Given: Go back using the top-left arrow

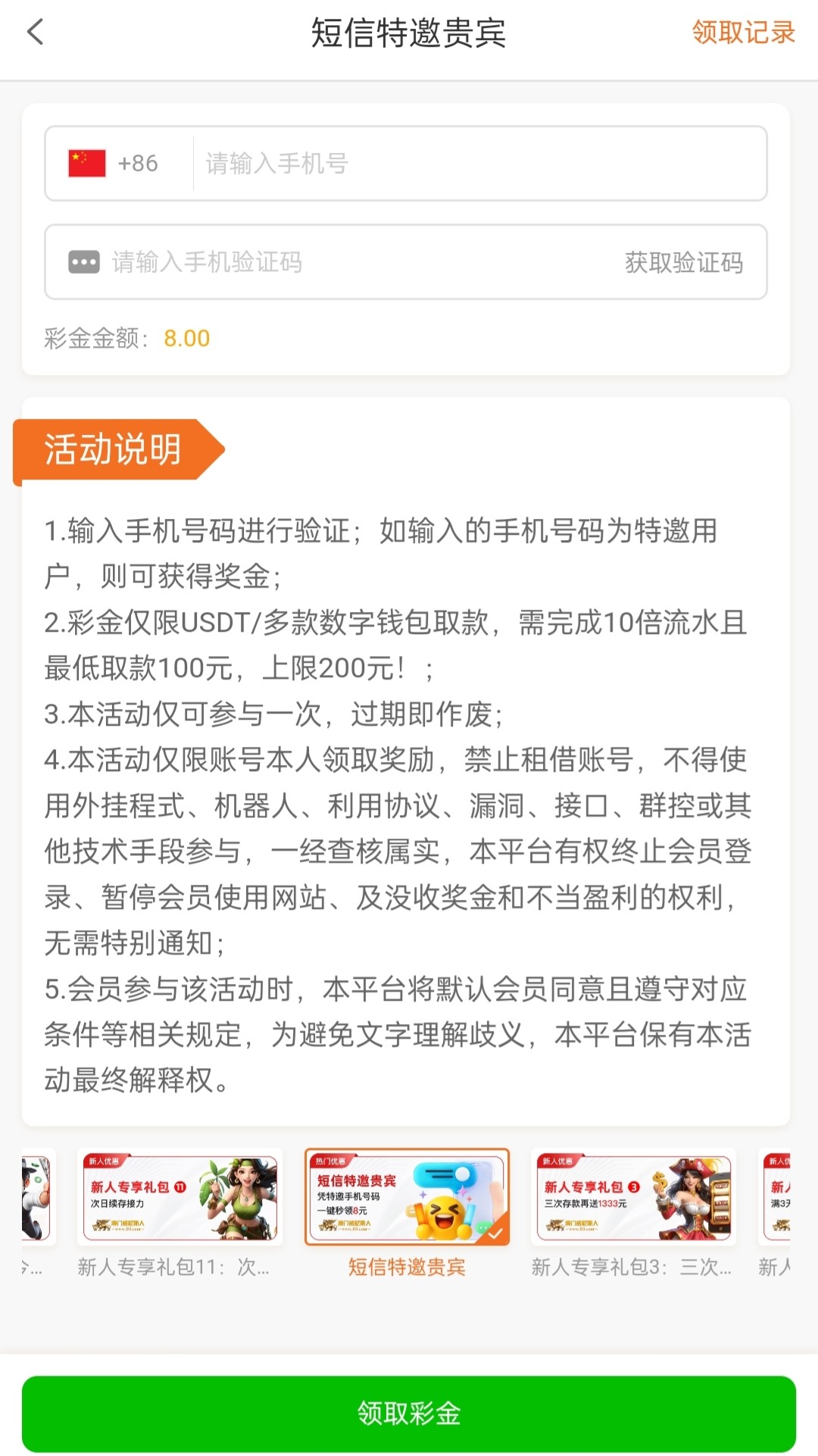Looking at the screenshot, I should pos(35,33).
